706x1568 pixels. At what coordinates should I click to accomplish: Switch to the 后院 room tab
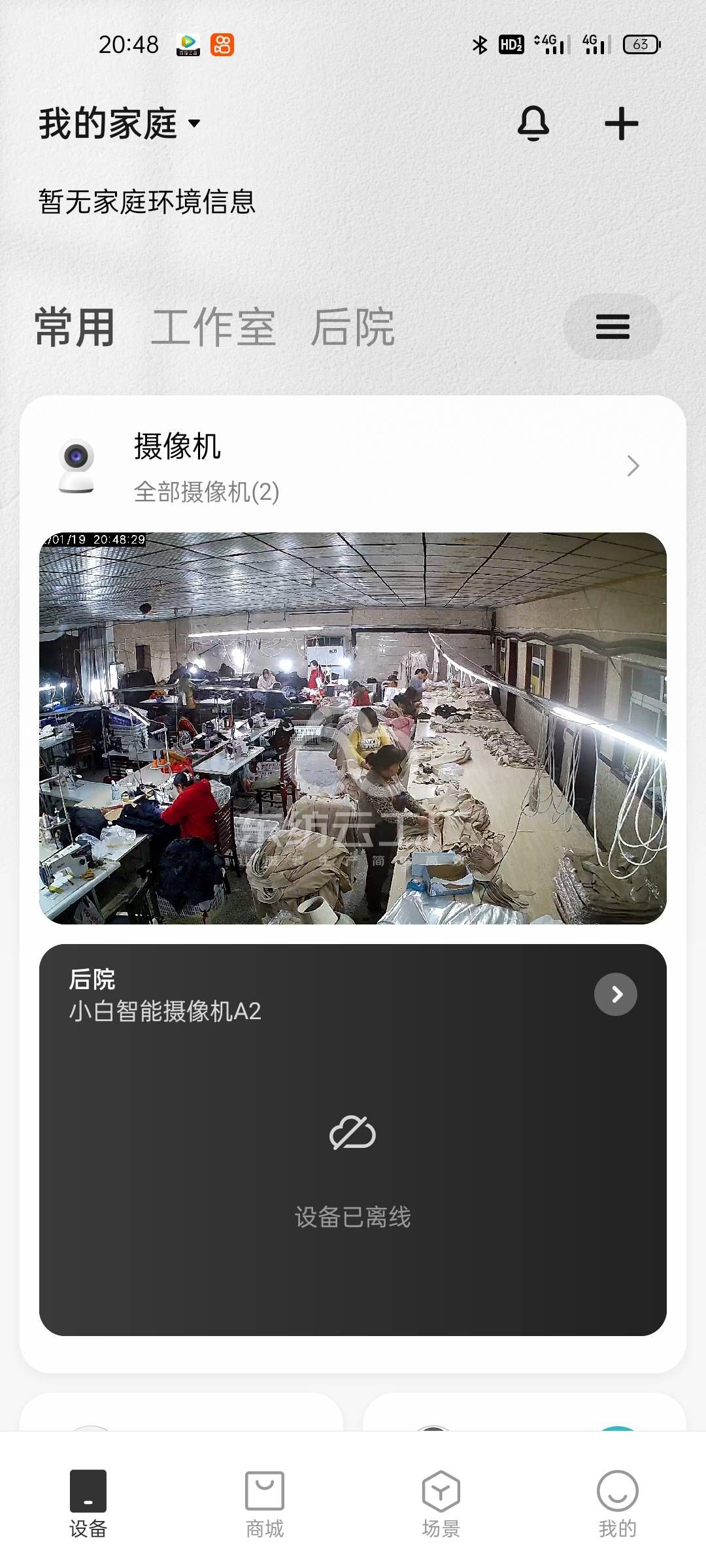[353, 327]
